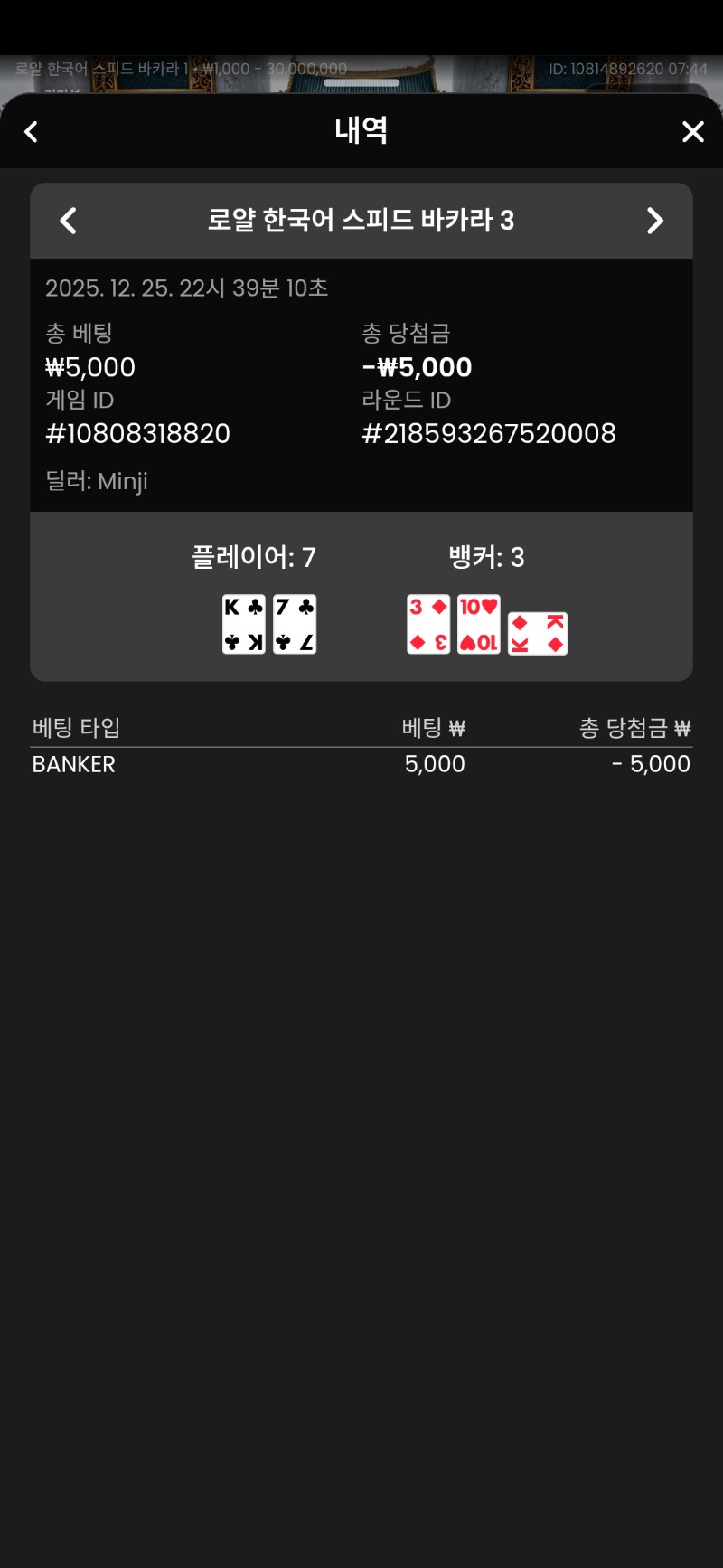Show the previous game round record
The image size is (723, 1568).
(x=68, y=221)
